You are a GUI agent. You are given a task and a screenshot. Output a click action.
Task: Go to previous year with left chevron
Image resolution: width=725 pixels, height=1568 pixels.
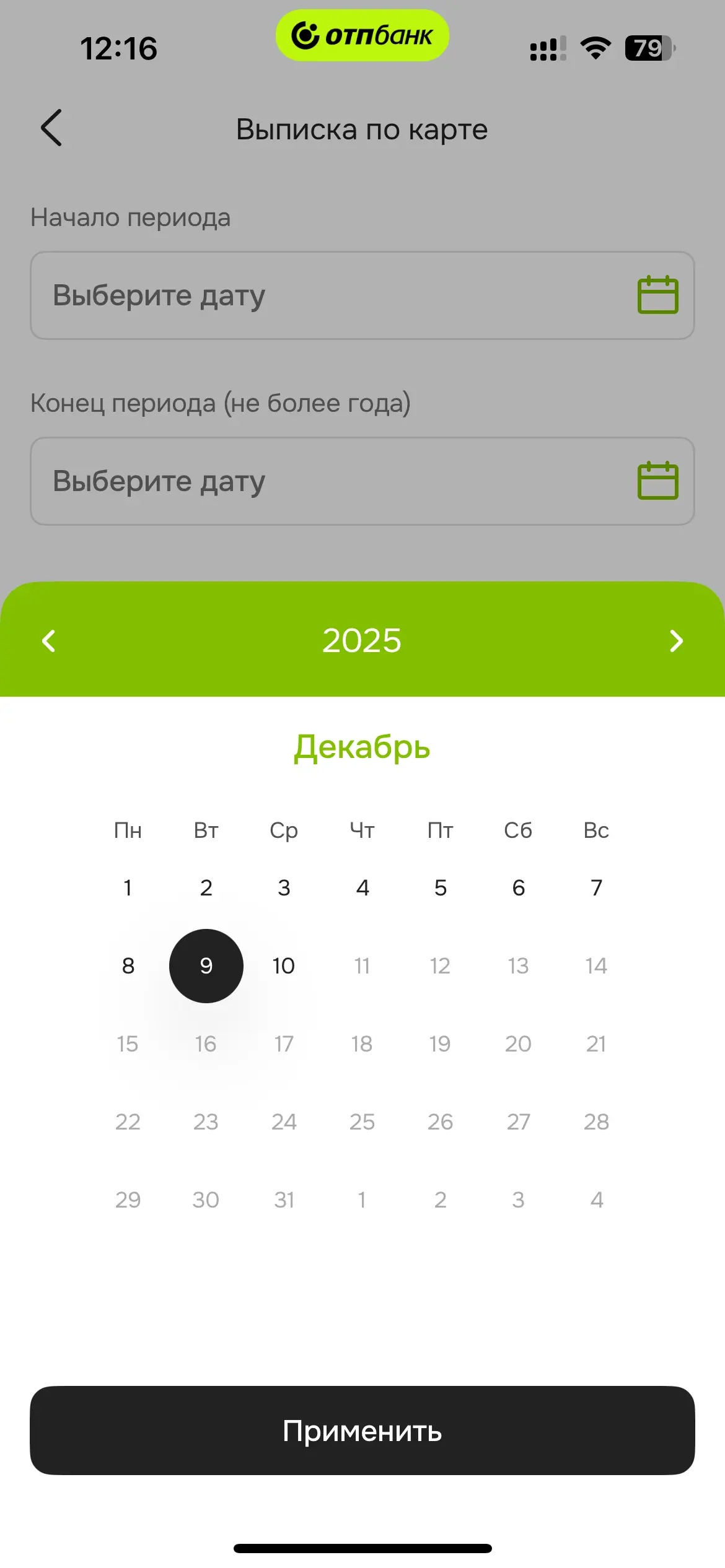click(x=48, y=641)
